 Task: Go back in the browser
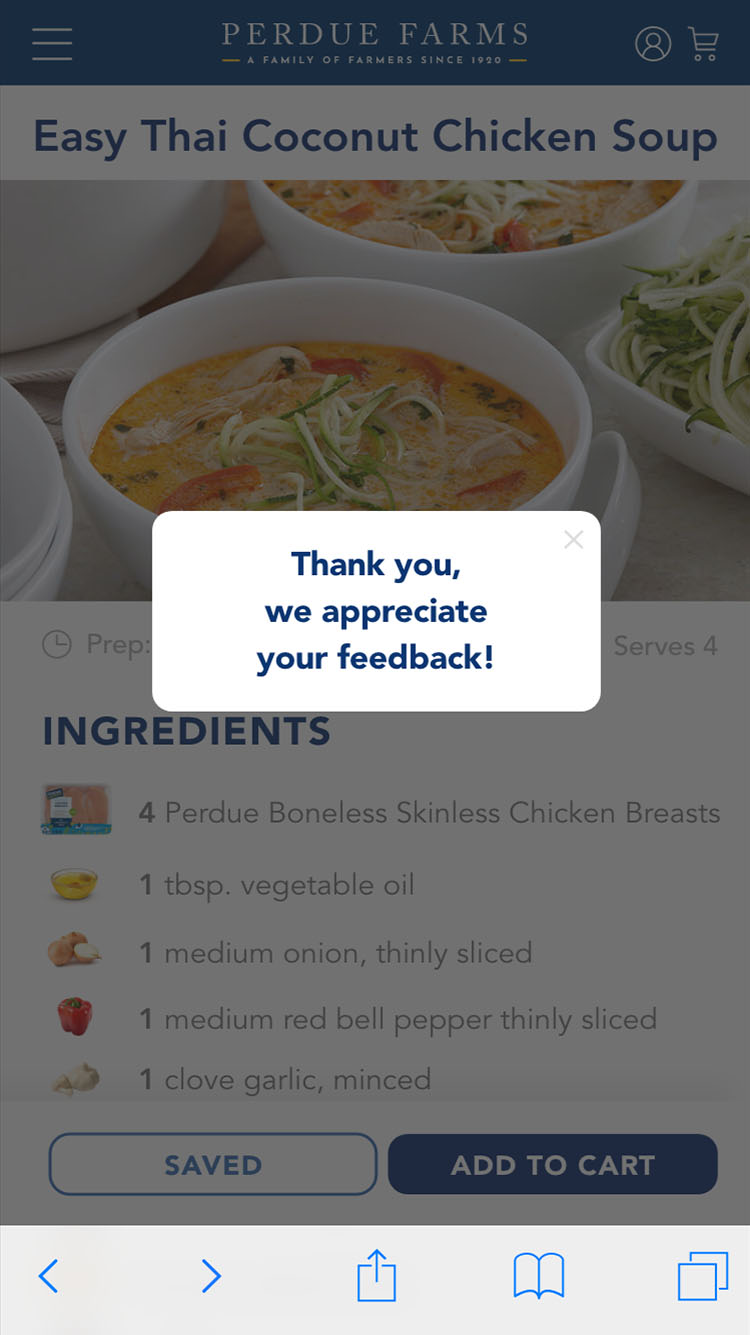48,1276
